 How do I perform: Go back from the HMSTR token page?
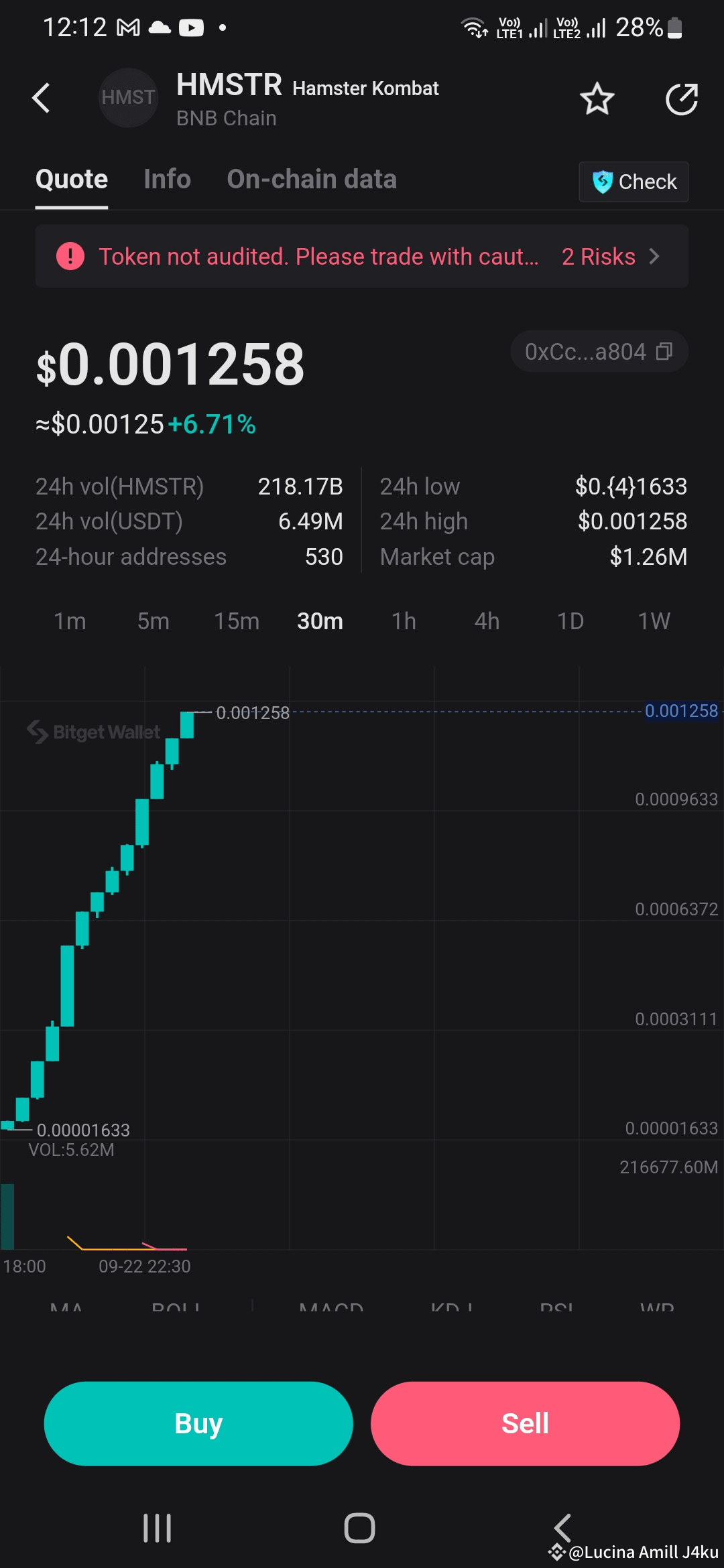tap(42, 99)
